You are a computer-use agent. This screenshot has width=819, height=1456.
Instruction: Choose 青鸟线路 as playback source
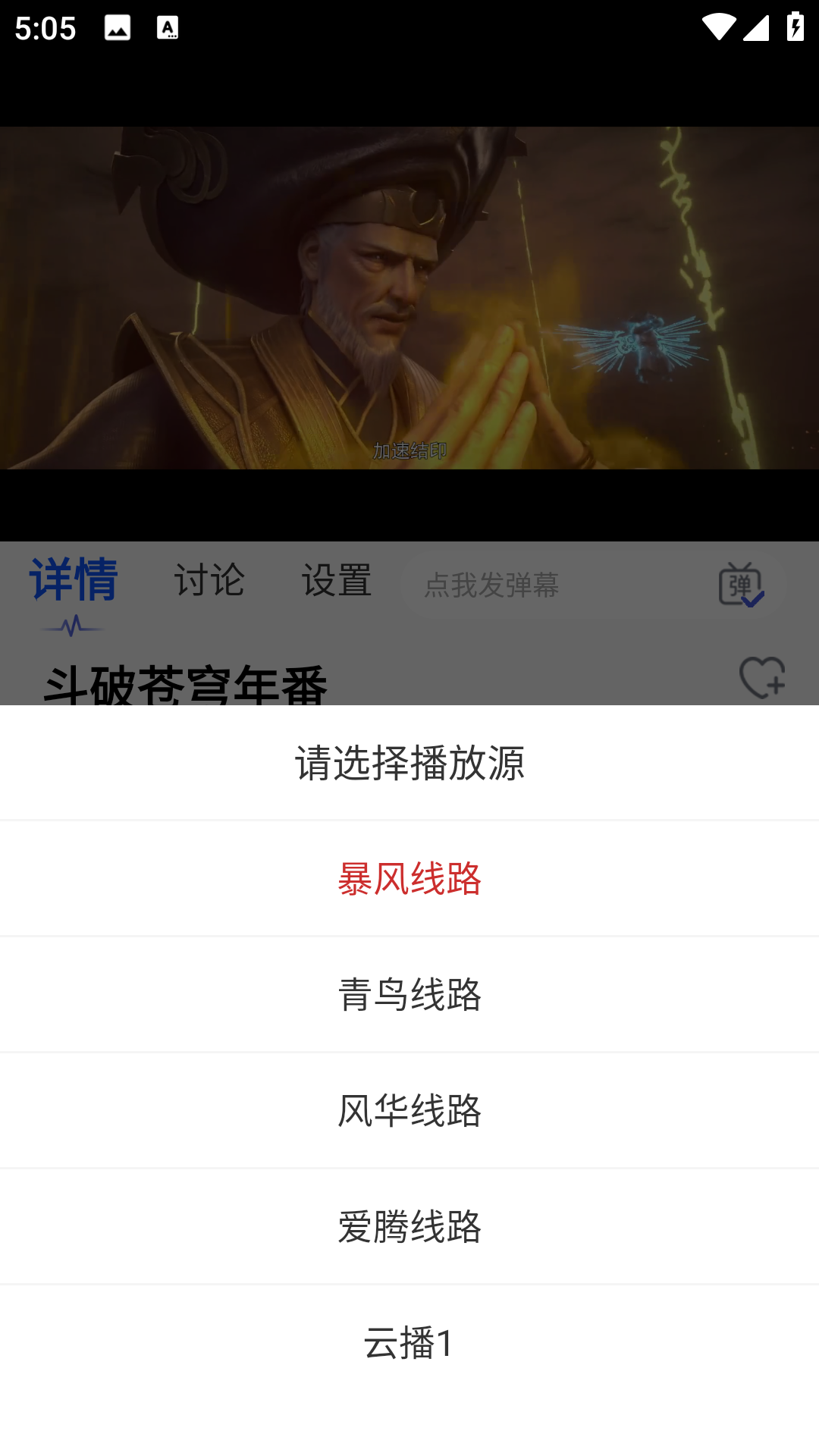[409, 994]
